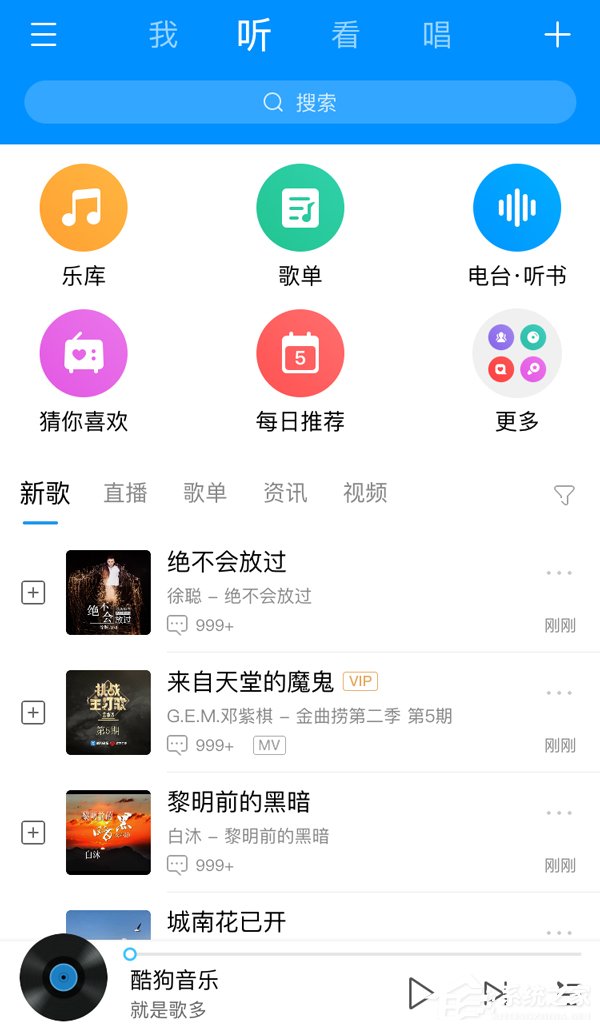Open the 搜索 search box
This screenshot has height=1029, width=600.
click(300, 102)
